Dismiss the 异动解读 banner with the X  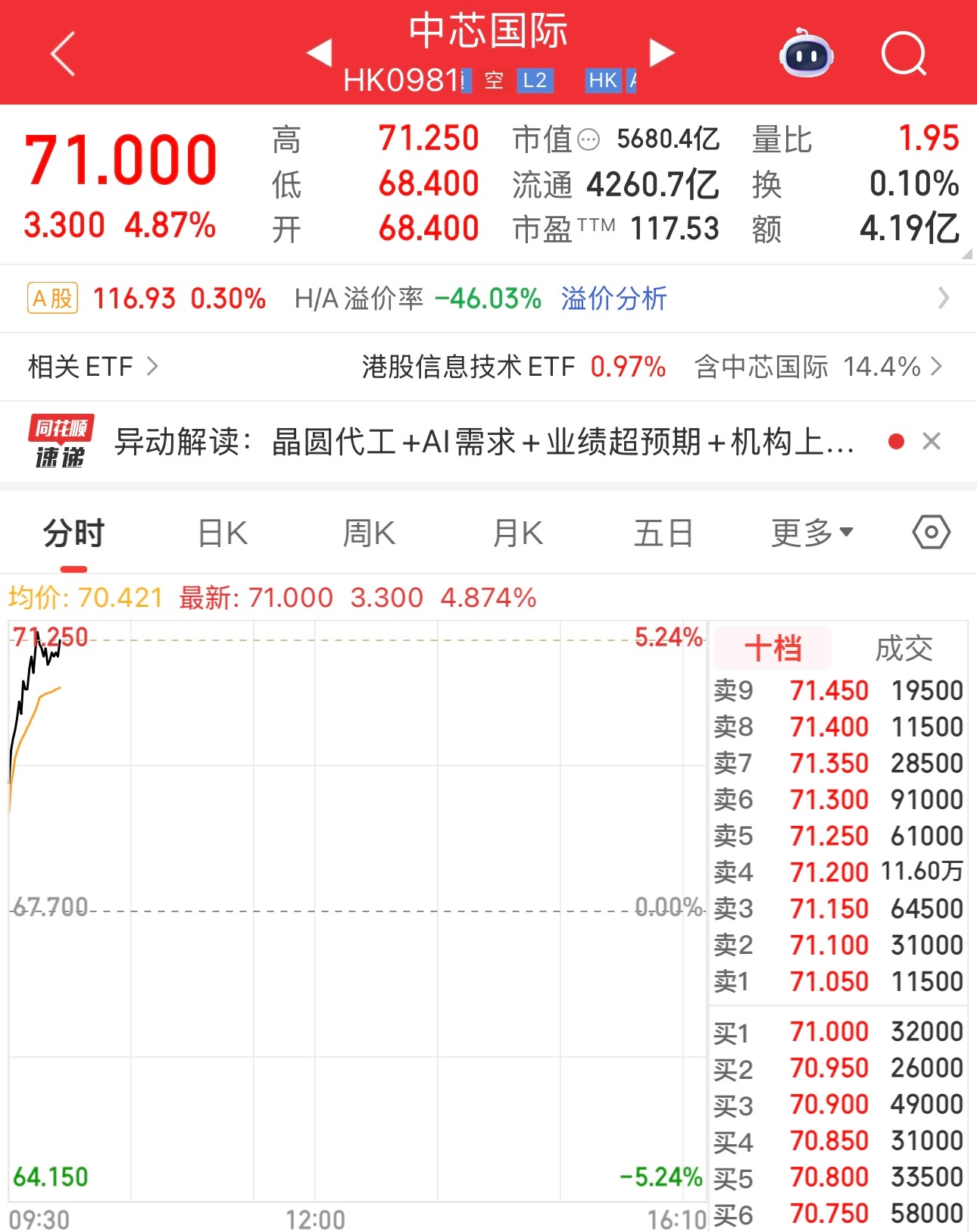(x=932, y=441)
